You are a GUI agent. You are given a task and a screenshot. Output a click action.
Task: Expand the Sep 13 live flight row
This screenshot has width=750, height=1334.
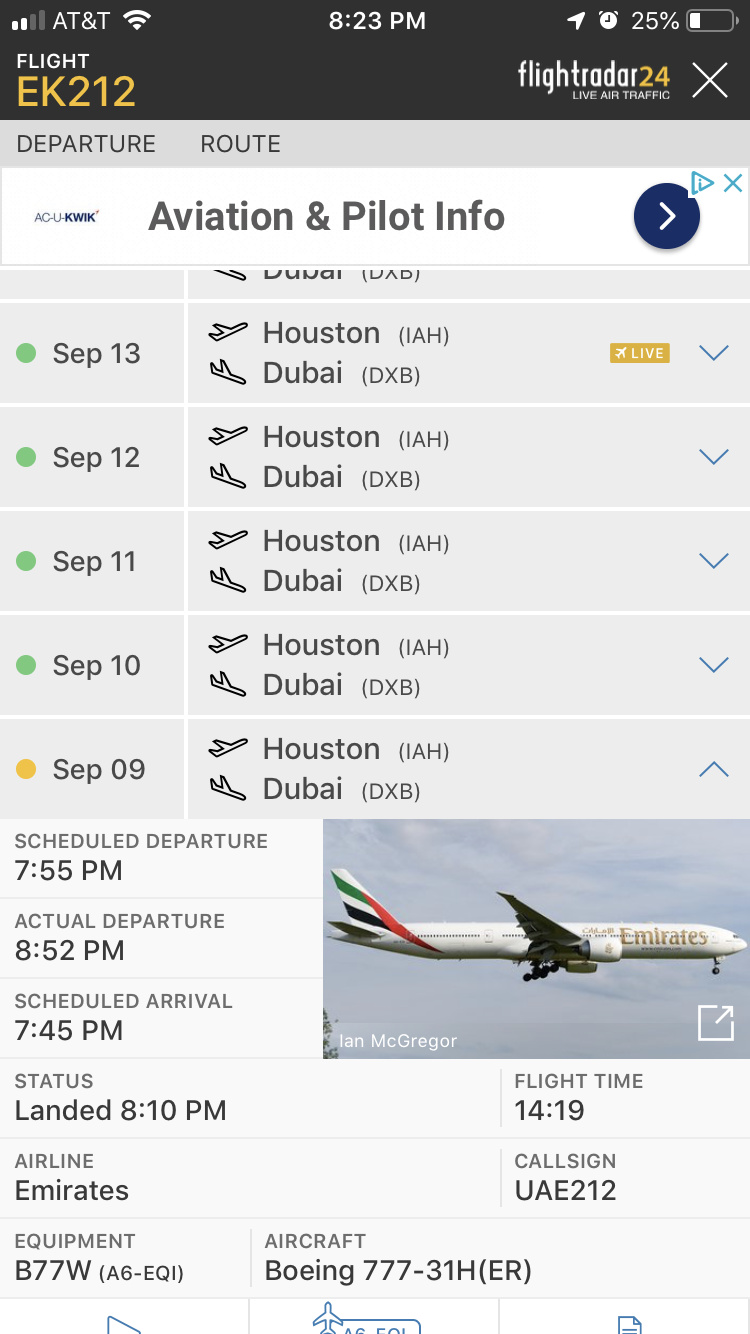pos(714,353)
